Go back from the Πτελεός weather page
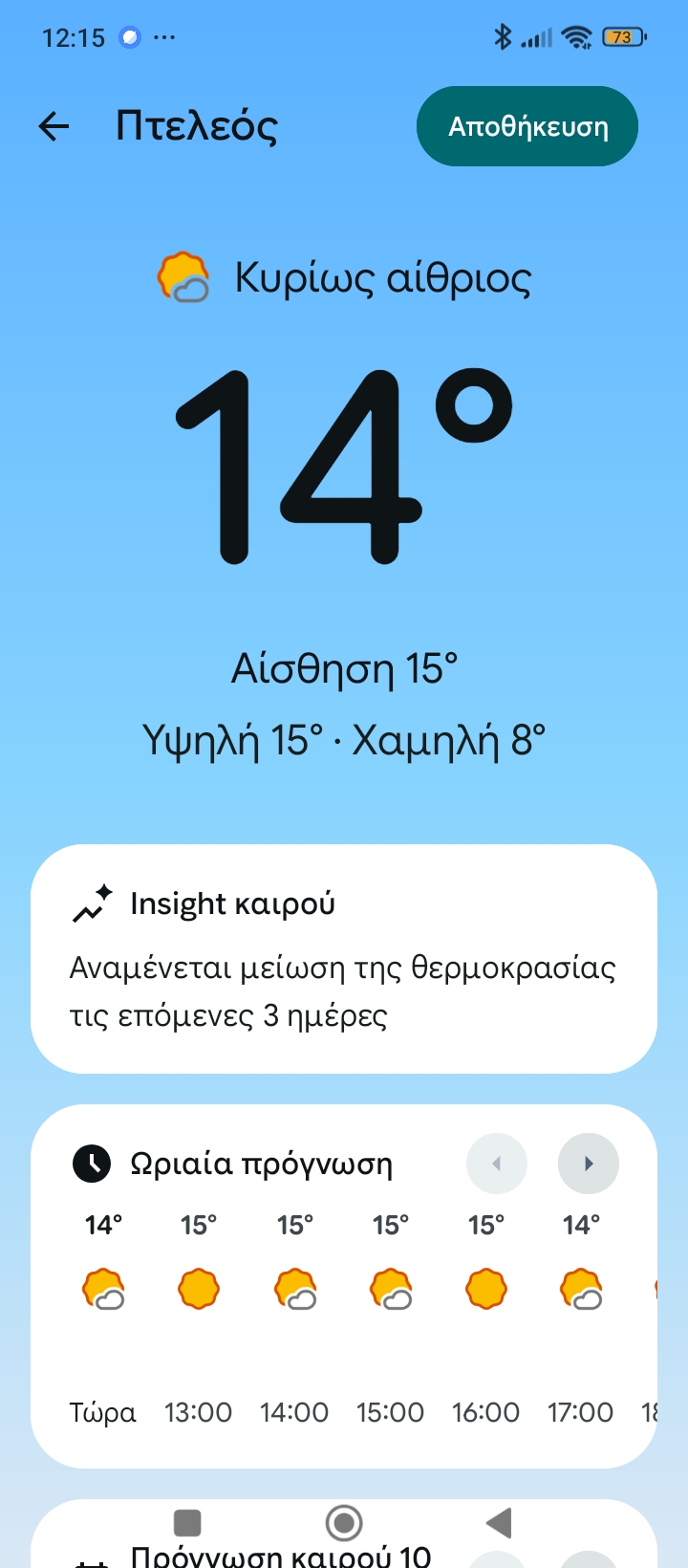This screenshot has height=1568, width=688. click(54, 126)
